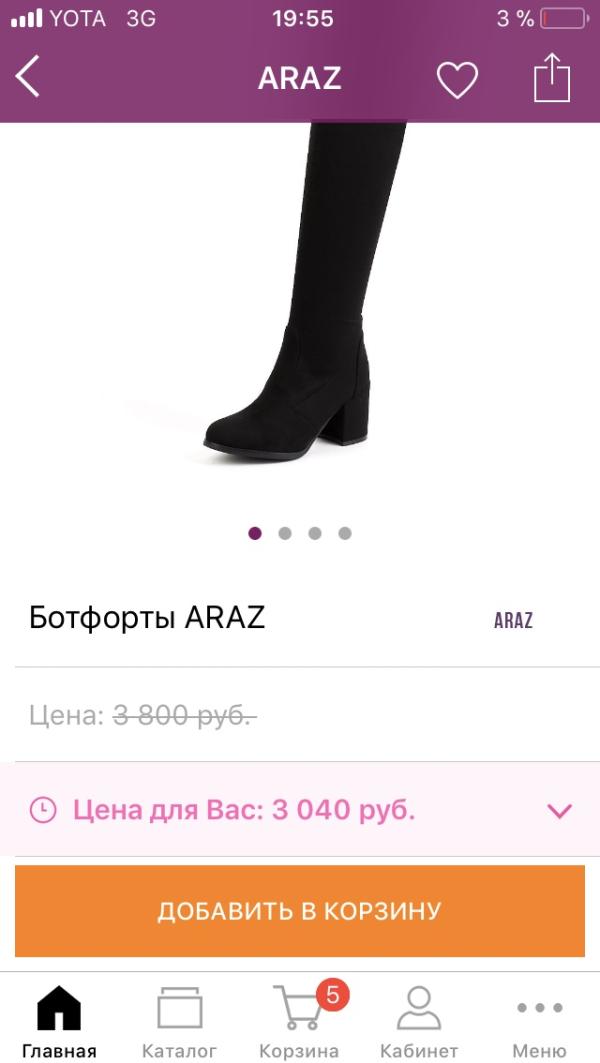Image resolution: width=600 pixels, height=1063 pixels.
Task: Go to the Кабинет tab
Action: (419, 1021)
